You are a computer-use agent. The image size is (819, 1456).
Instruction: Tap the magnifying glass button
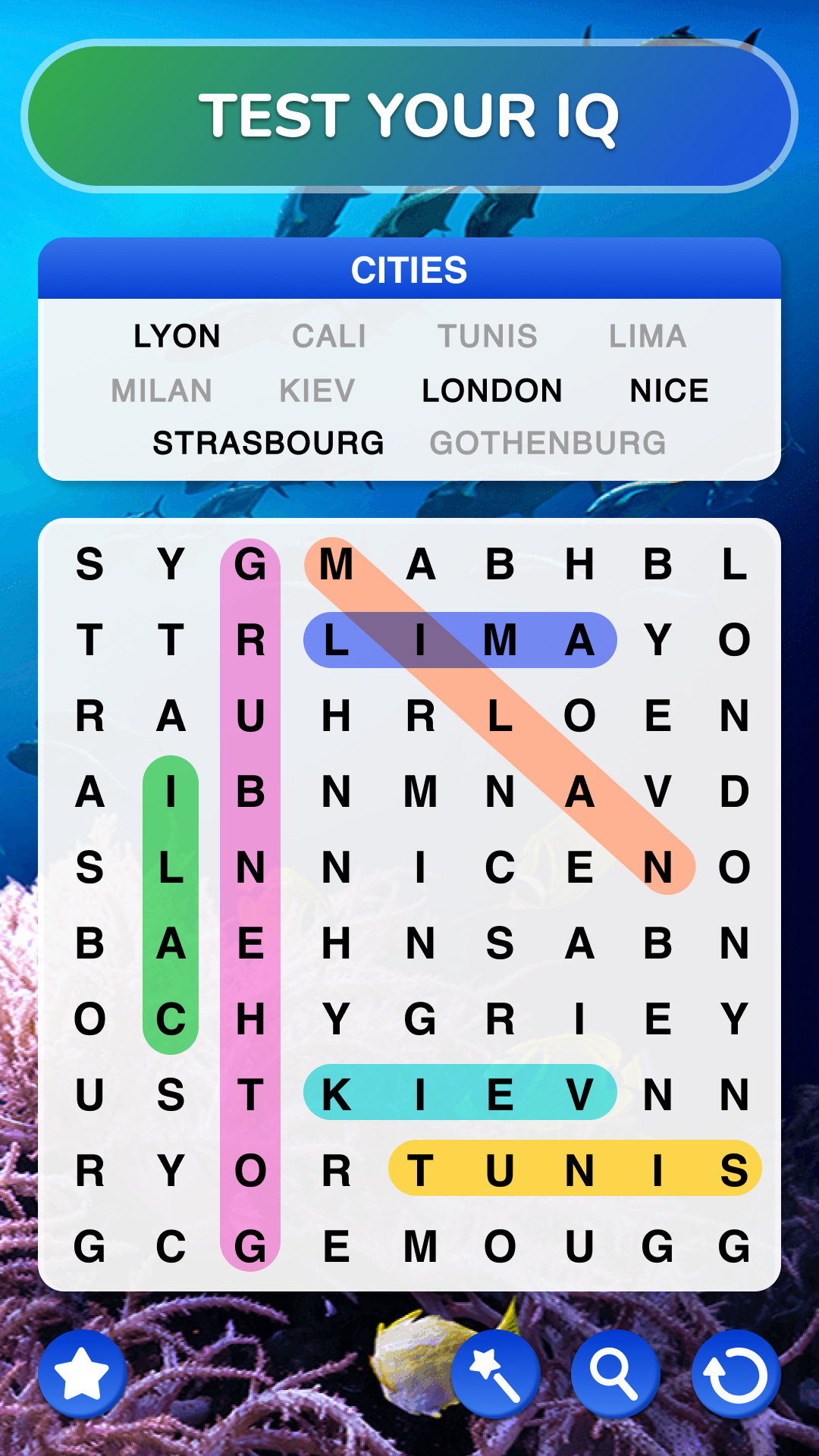click(x=615, y=1374)
